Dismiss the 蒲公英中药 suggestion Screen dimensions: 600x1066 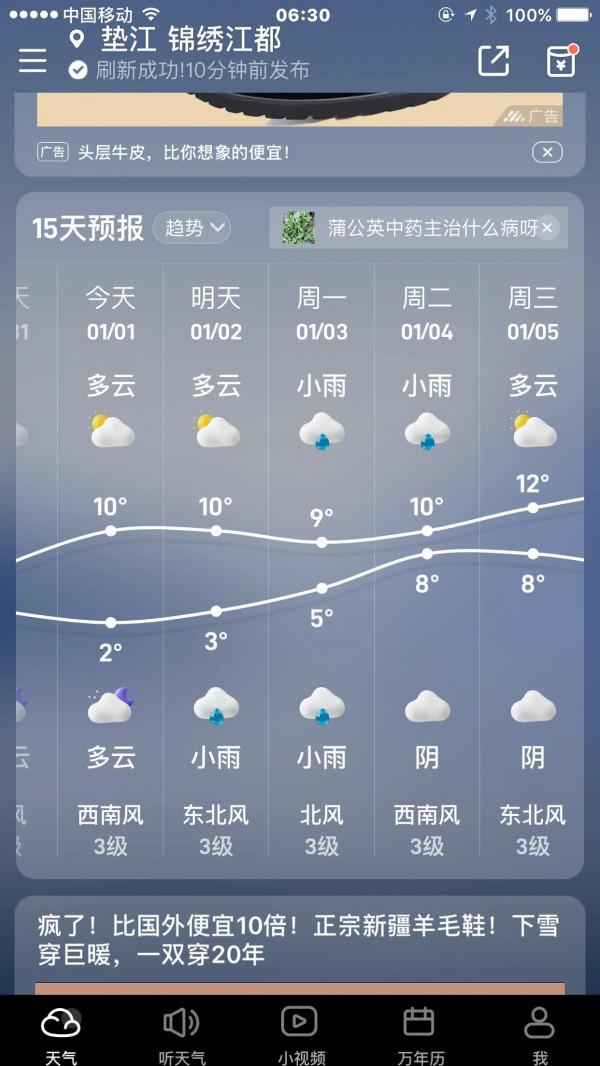click(x=548, y=228)
